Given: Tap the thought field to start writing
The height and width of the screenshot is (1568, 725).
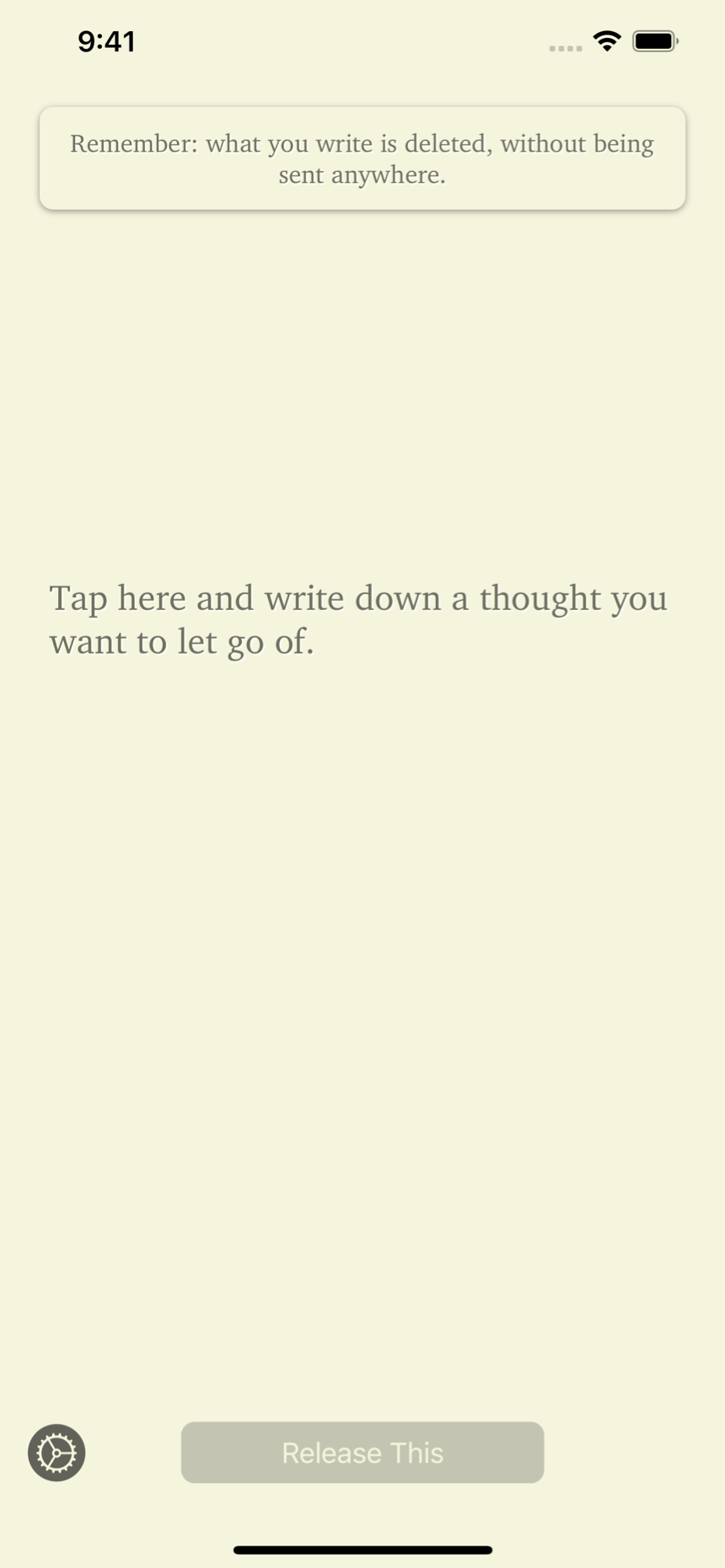Looking at the screenshot, I should point(359,620).
